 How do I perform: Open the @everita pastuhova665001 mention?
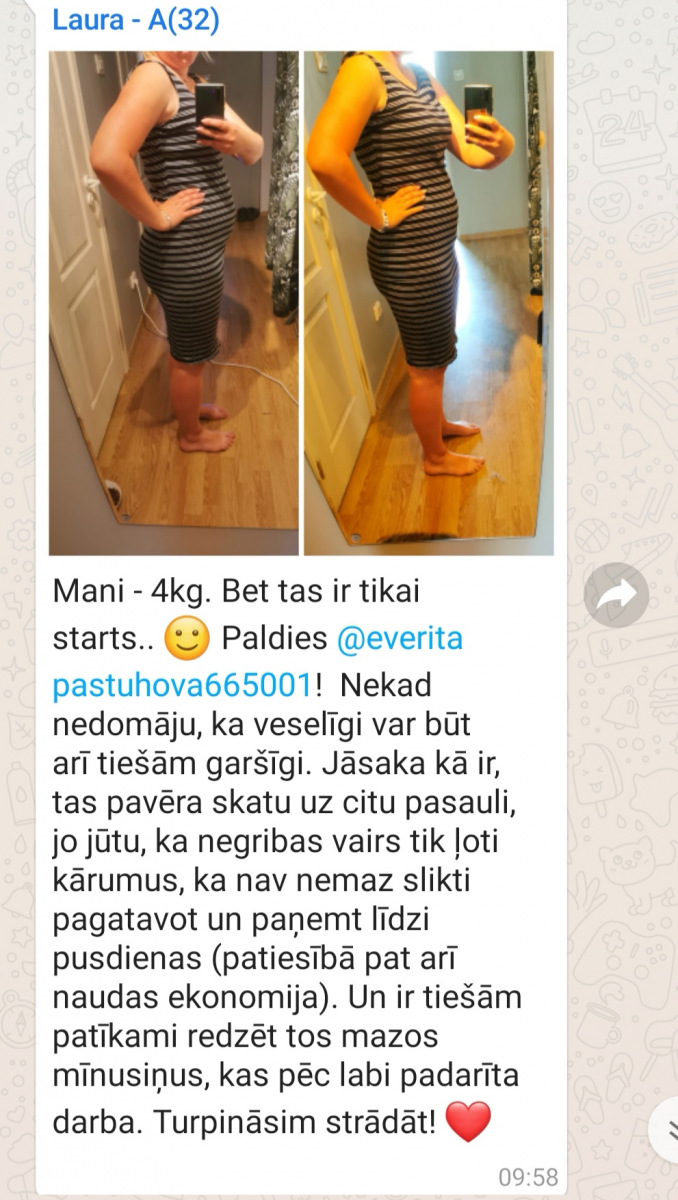(258, 662)
